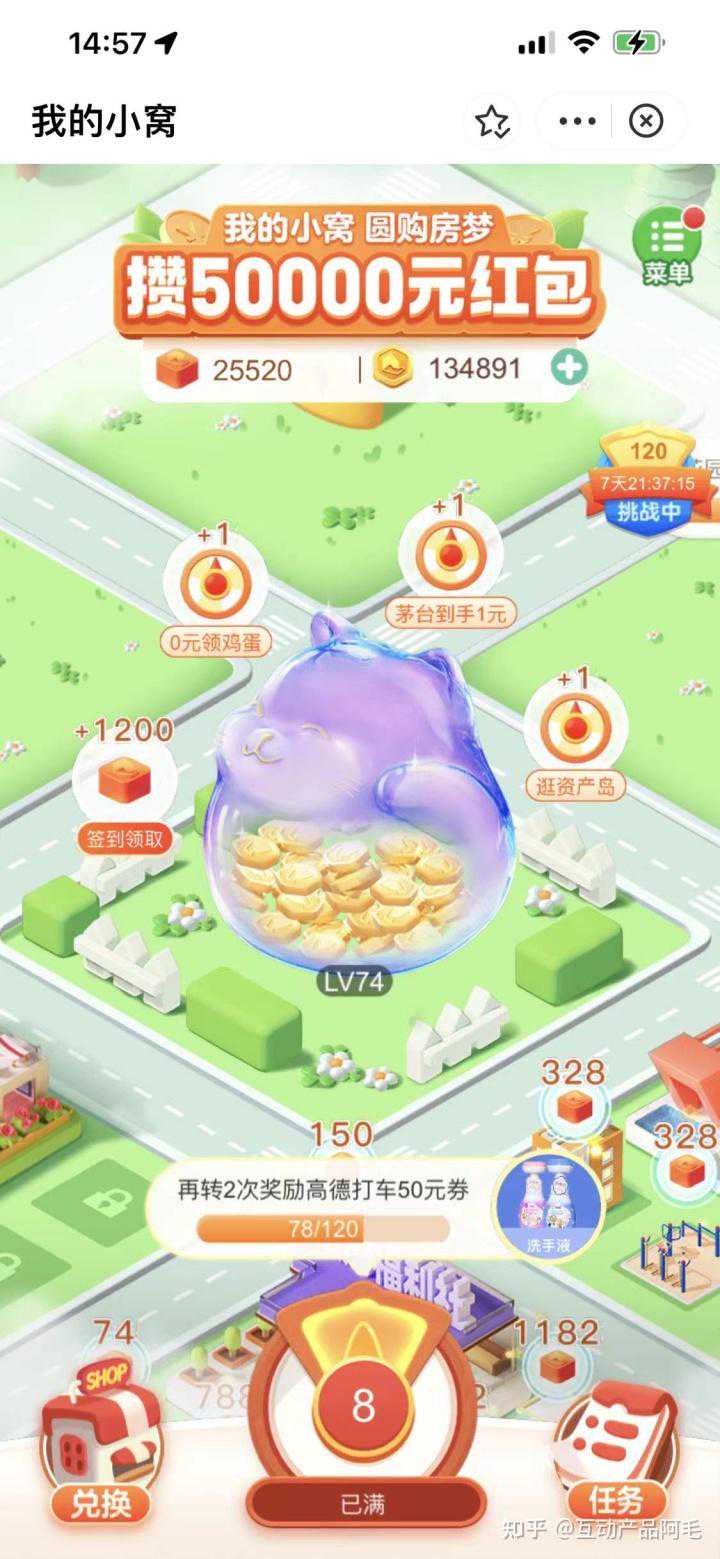
Task: Tap the plus icon to add coins
Action: click(x=570, y=369)
